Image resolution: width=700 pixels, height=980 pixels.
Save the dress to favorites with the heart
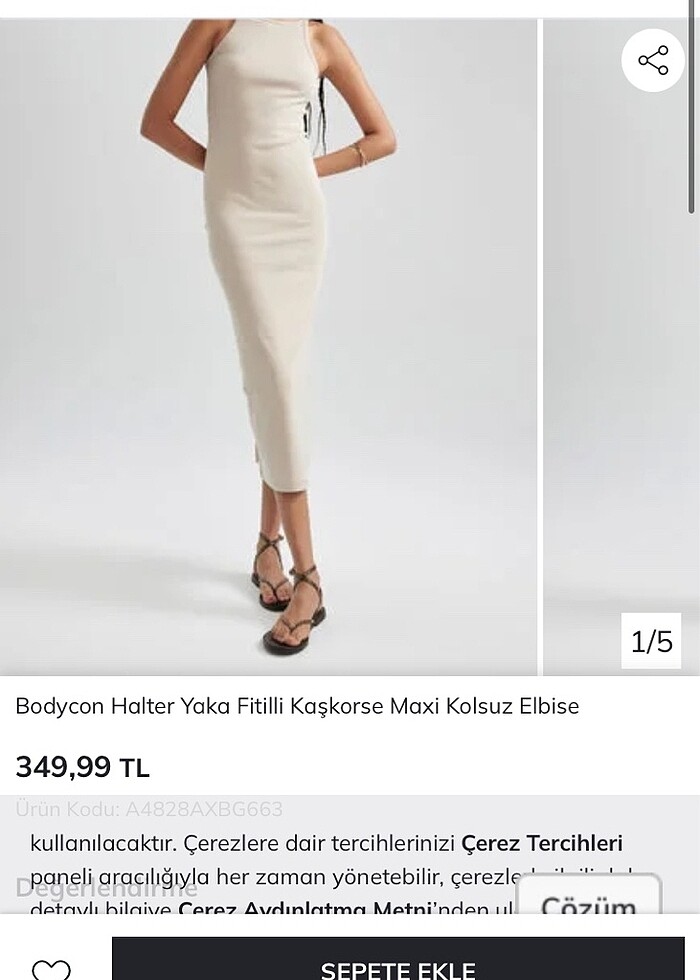tap(51, 969)
